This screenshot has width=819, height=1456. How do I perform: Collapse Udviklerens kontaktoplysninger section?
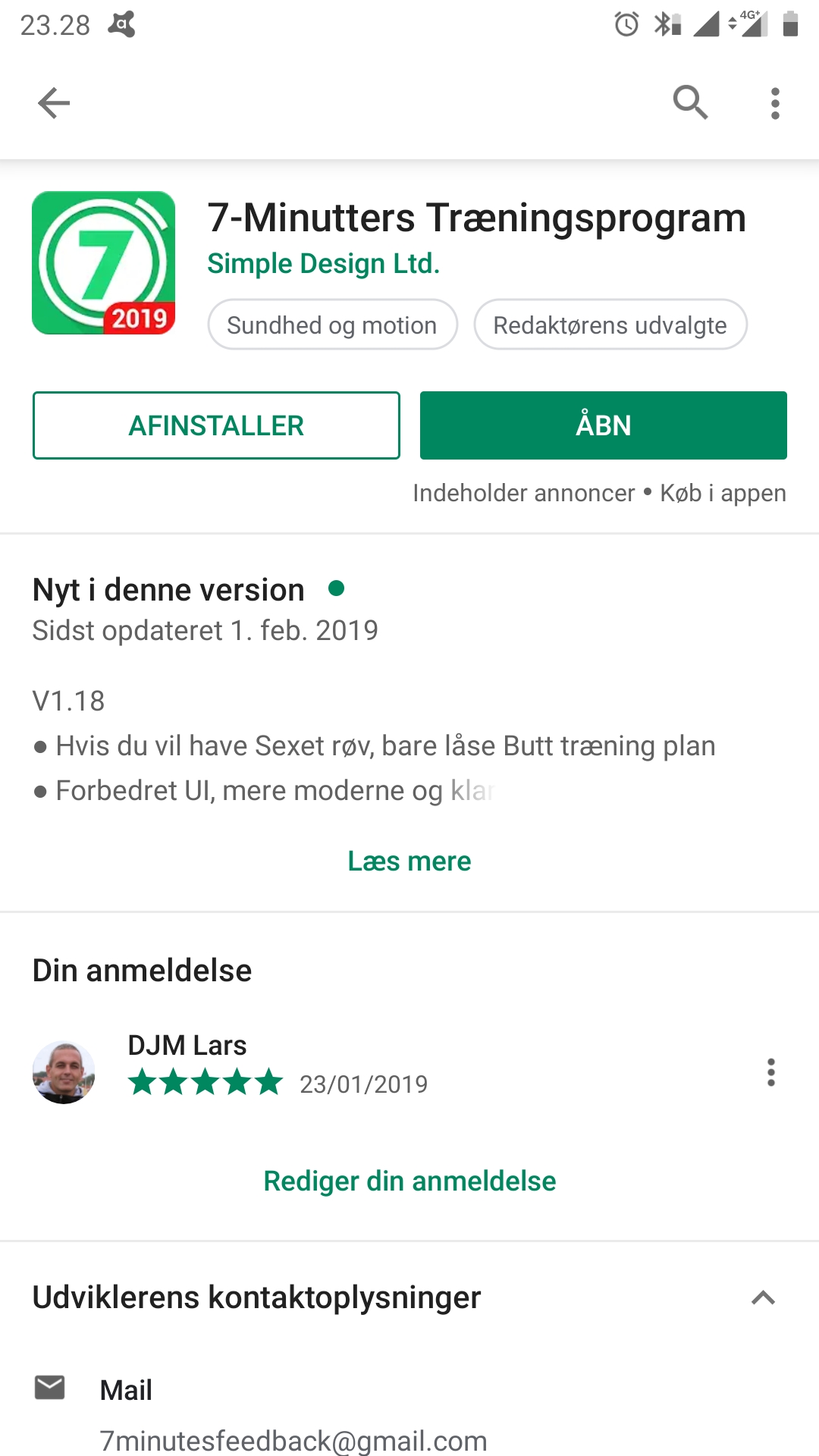[763, 1298]
